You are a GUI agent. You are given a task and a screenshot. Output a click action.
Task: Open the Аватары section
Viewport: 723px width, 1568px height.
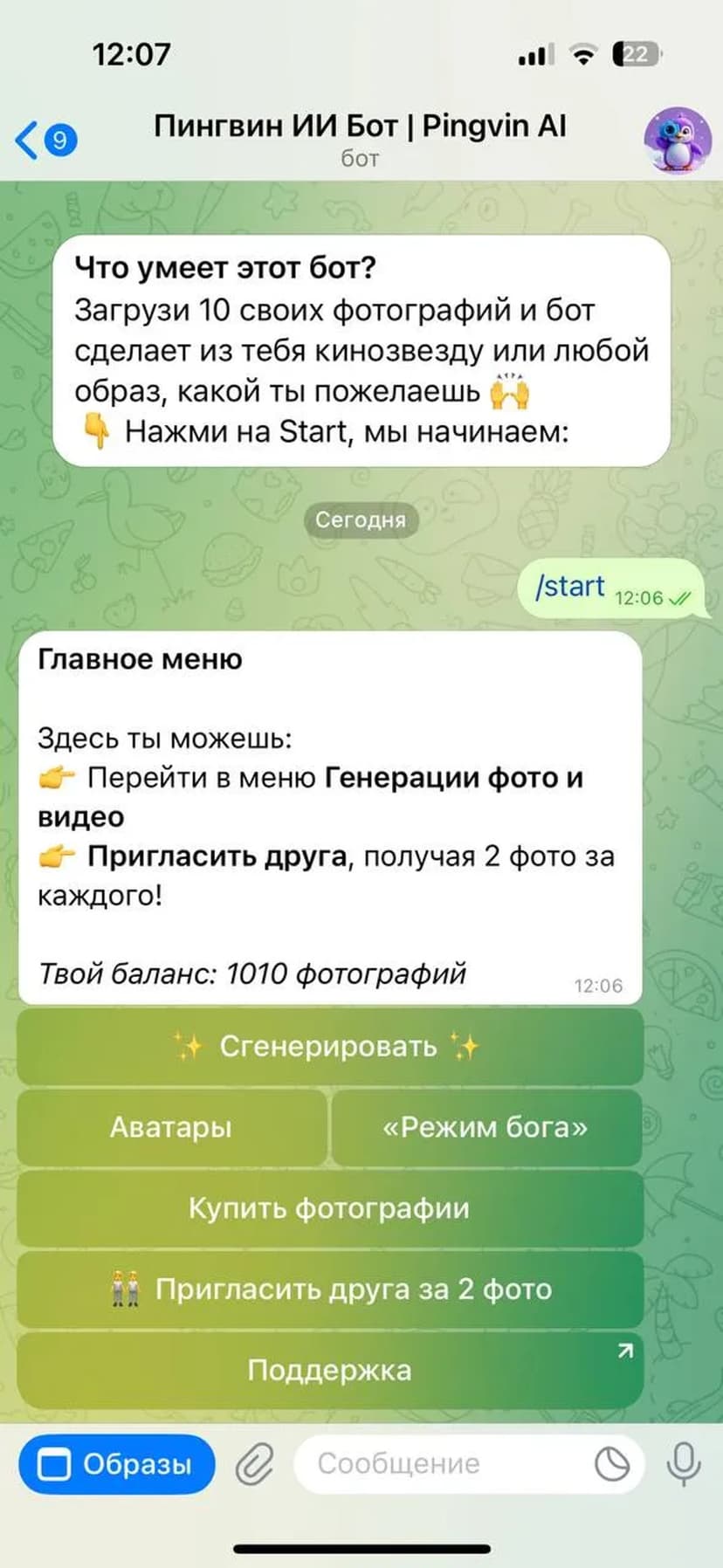(x=171, y=1127)
